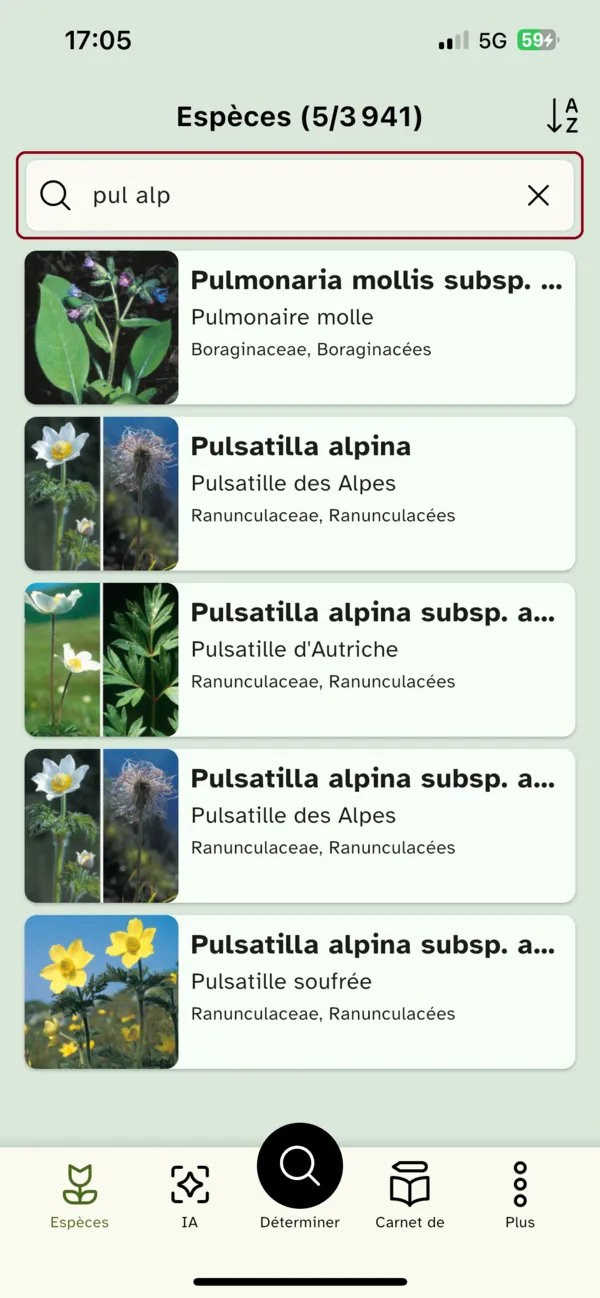600x1298 pixels.
Task: Clear the search text "pul alp"
Action: [x=538, y=196]
